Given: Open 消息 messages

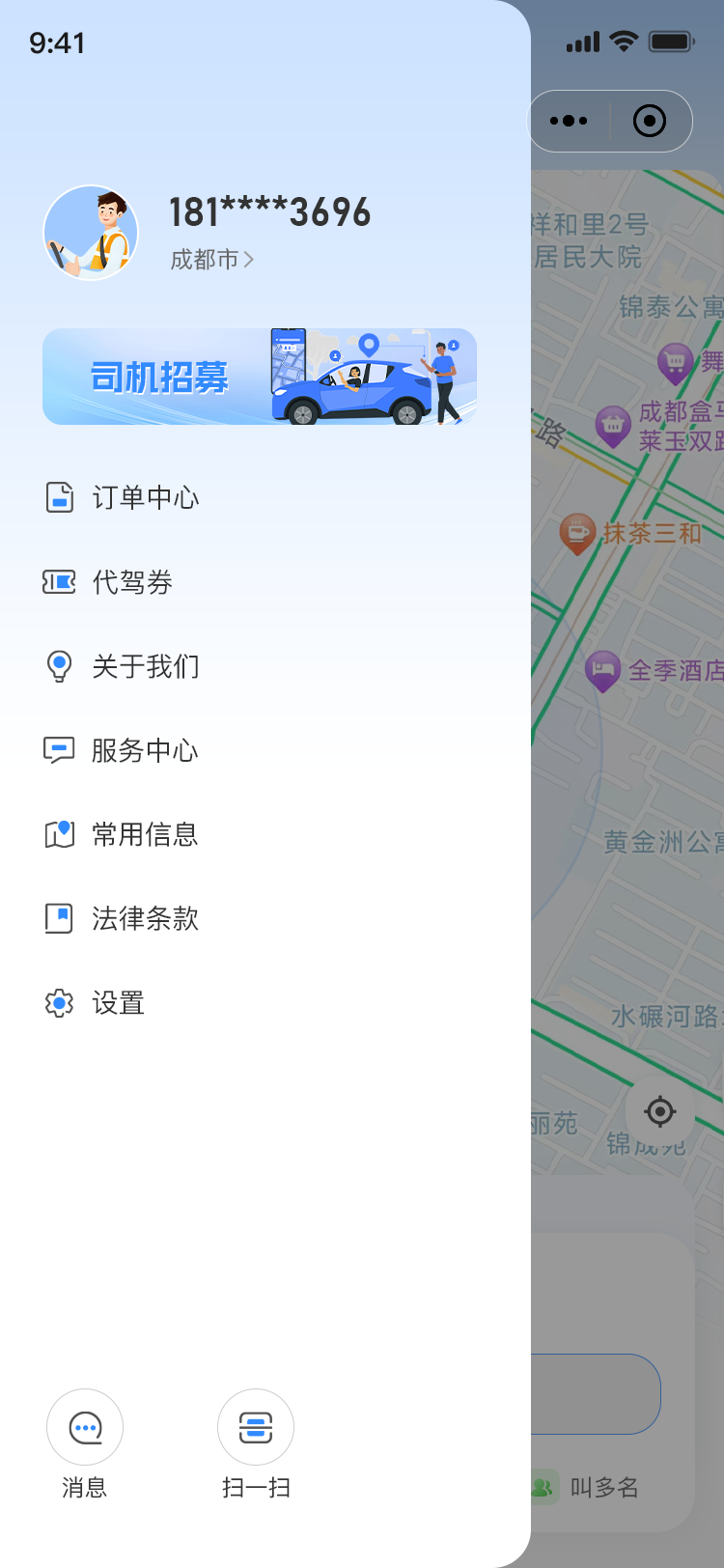Looking at the screenshot, I should click(85, 1428).
